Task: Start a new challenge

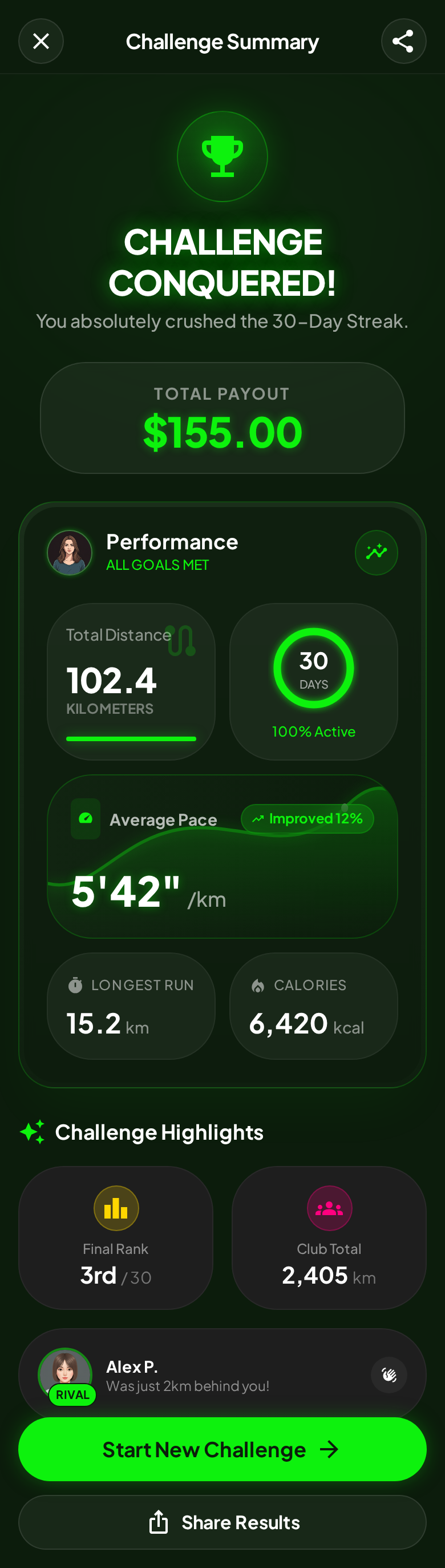Action: pyautogui.click(x=222, y=1449)
